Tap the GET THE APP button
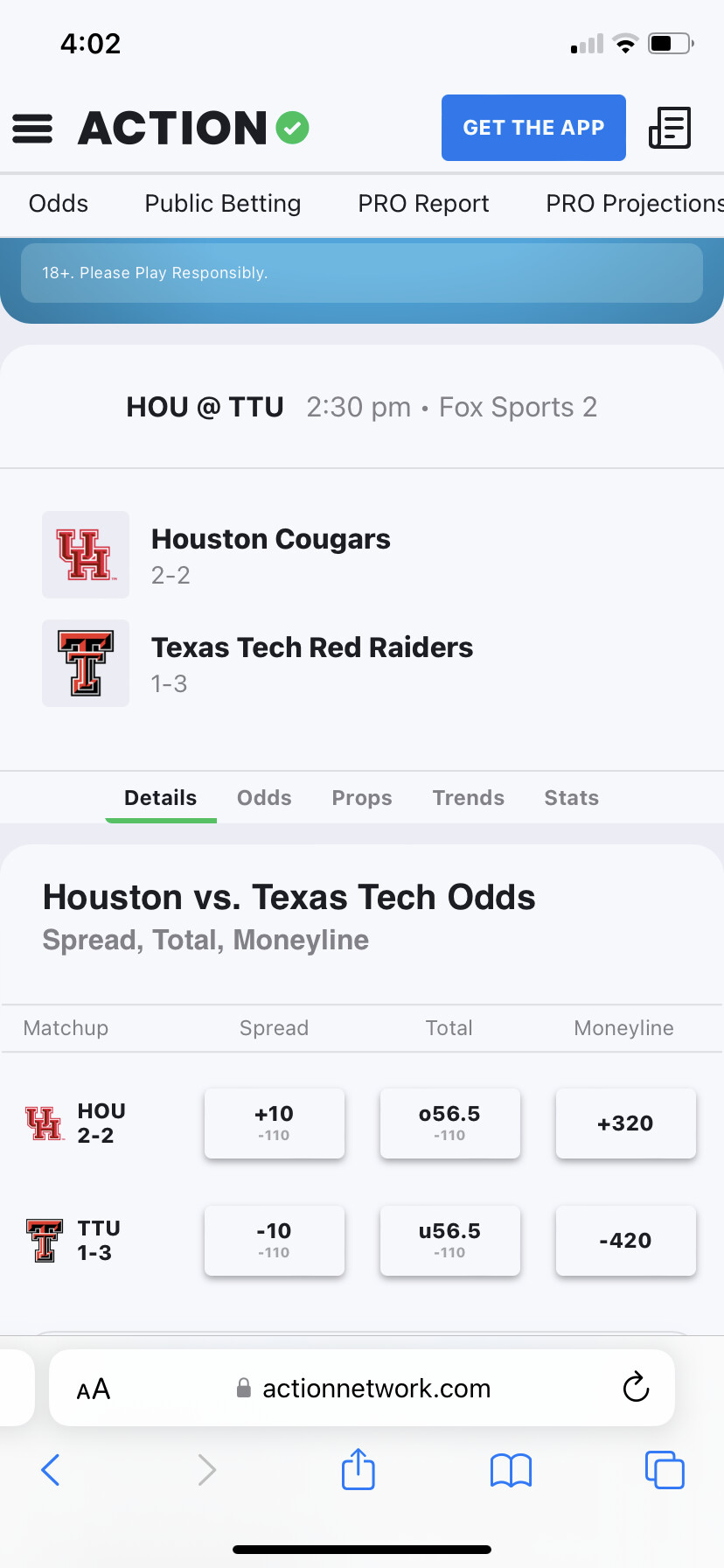 pyautogui.click(x=533, y=128)
